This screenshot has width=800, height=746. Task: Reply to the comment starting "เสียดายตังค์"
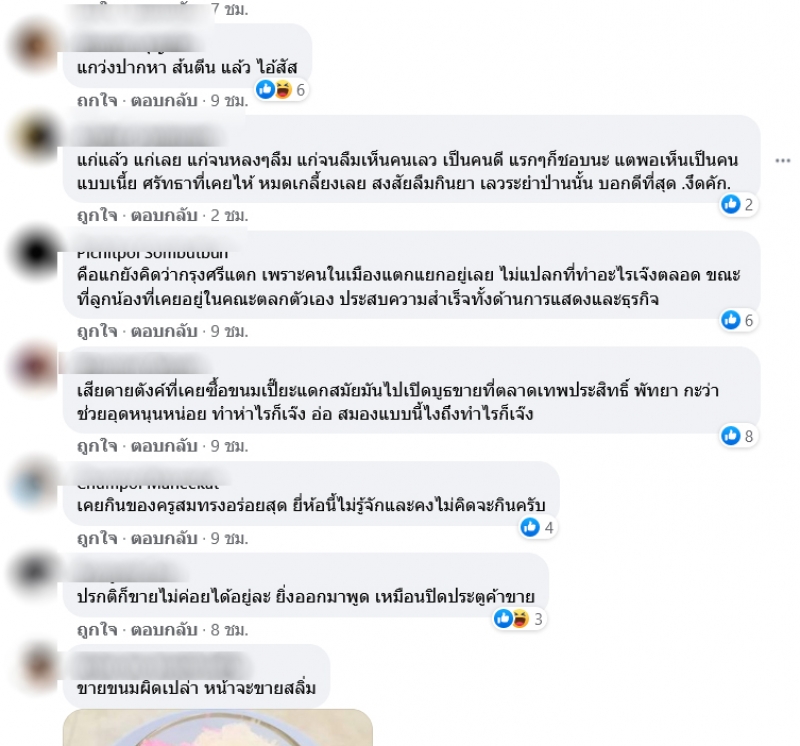[x=164, y=446]
